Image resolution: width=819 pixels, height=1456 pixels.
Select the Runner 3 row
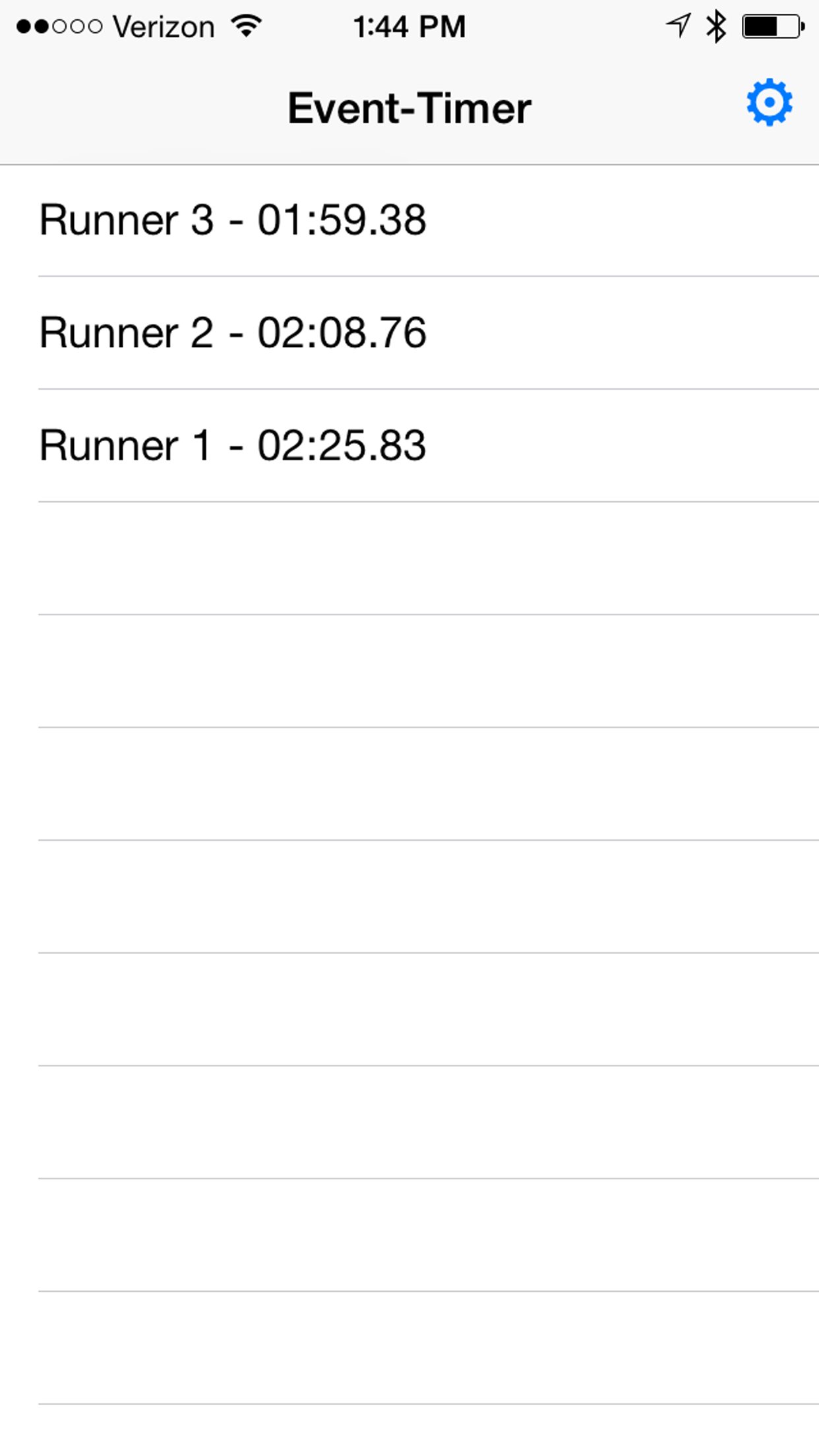[409, 220]
